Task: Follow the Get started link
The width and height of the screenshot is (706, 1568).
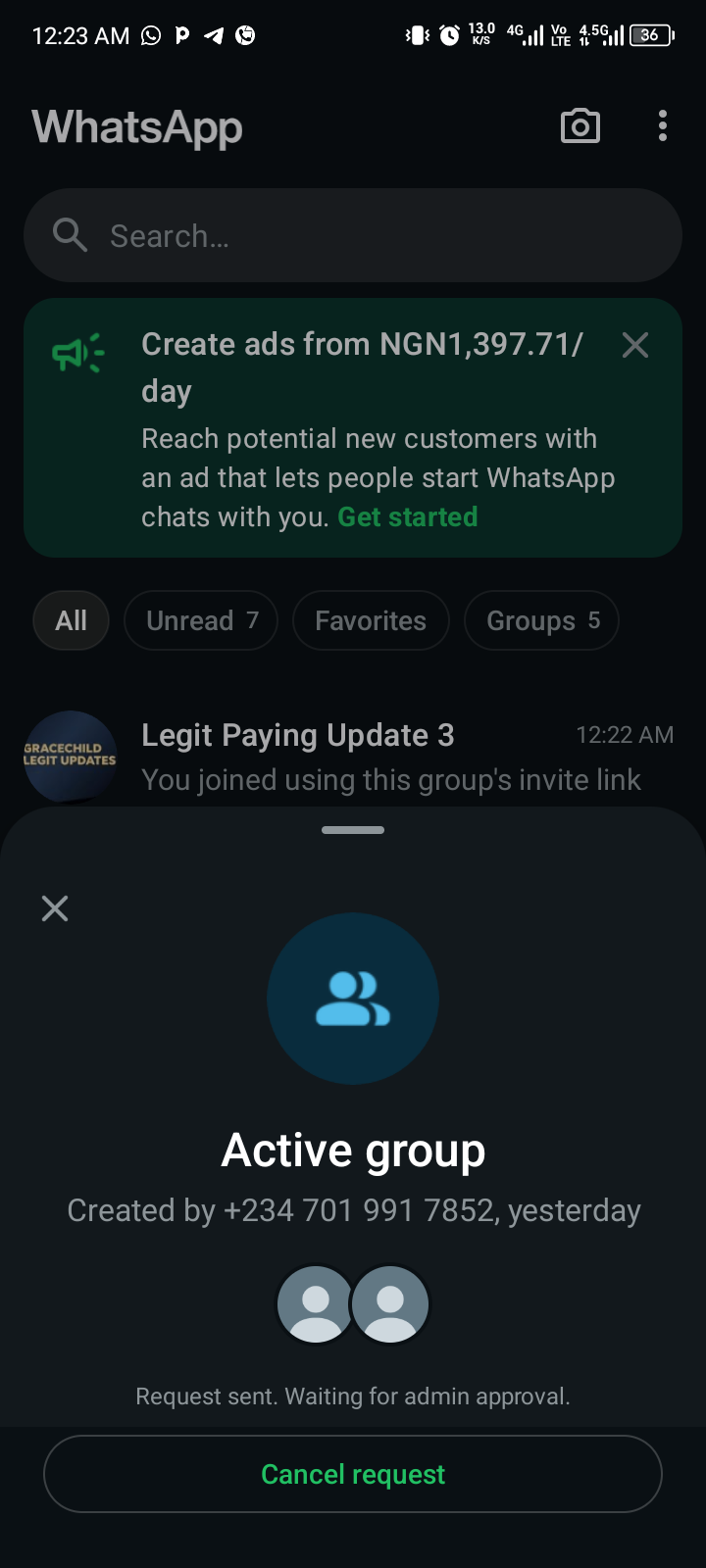Action: (407, 517)
